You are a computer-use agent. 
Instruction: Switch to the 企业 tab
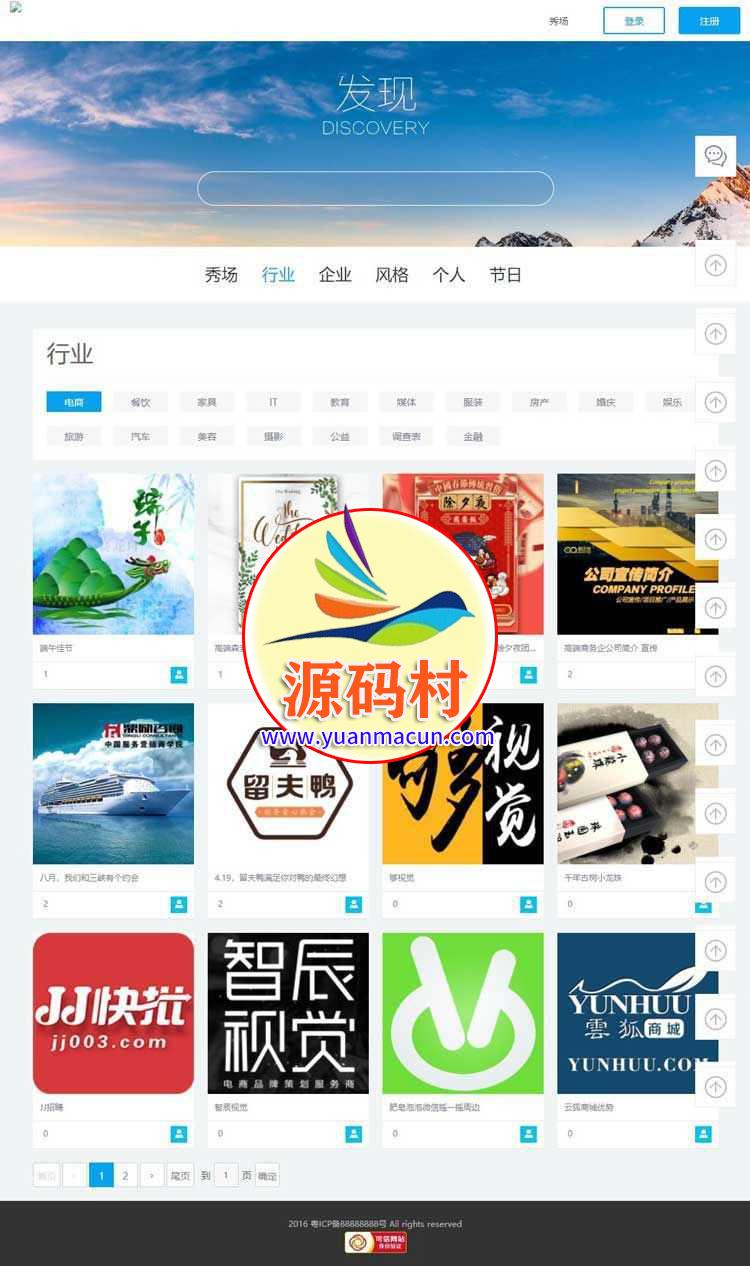(335, 275)
